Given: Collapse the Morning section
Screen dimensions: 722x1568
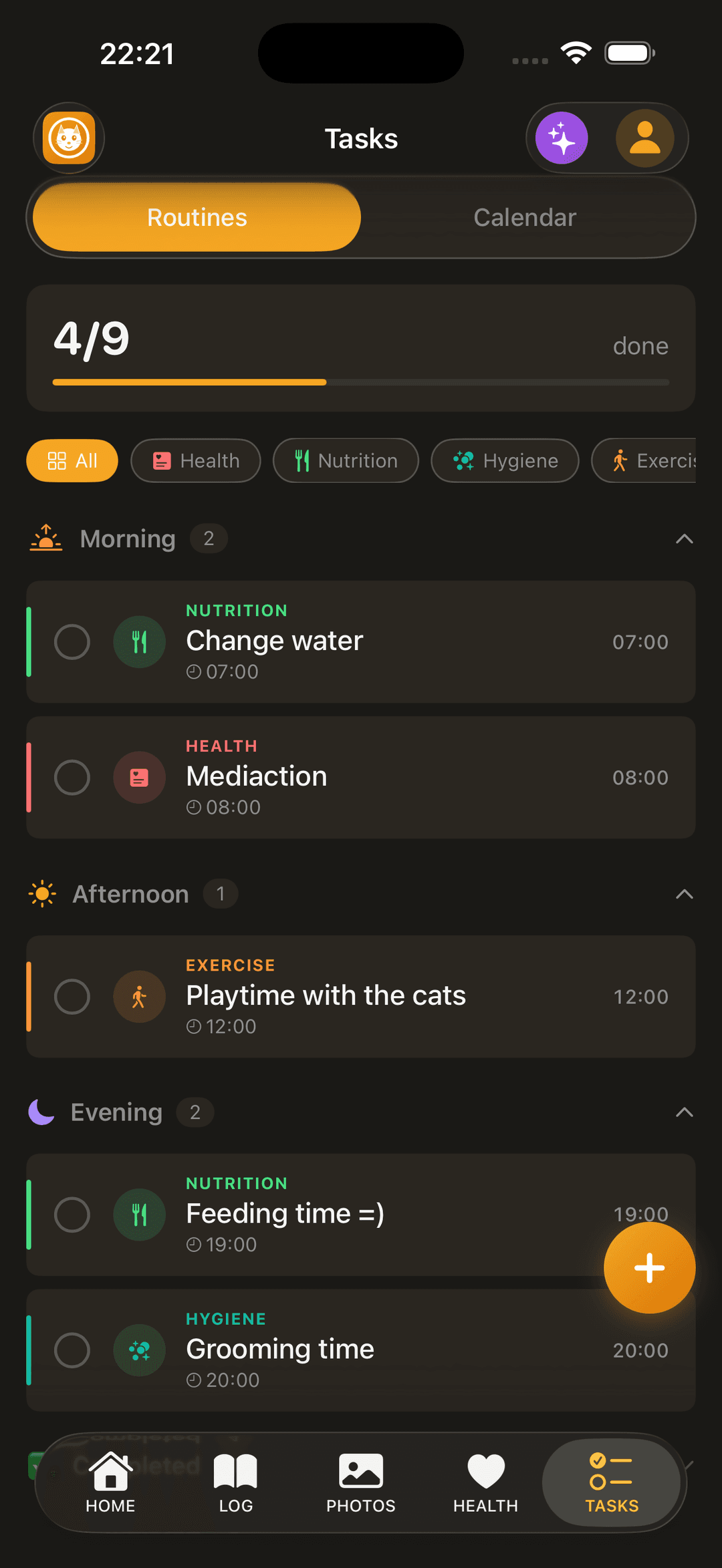Looking at the screenshot, I should click(684, 538).
